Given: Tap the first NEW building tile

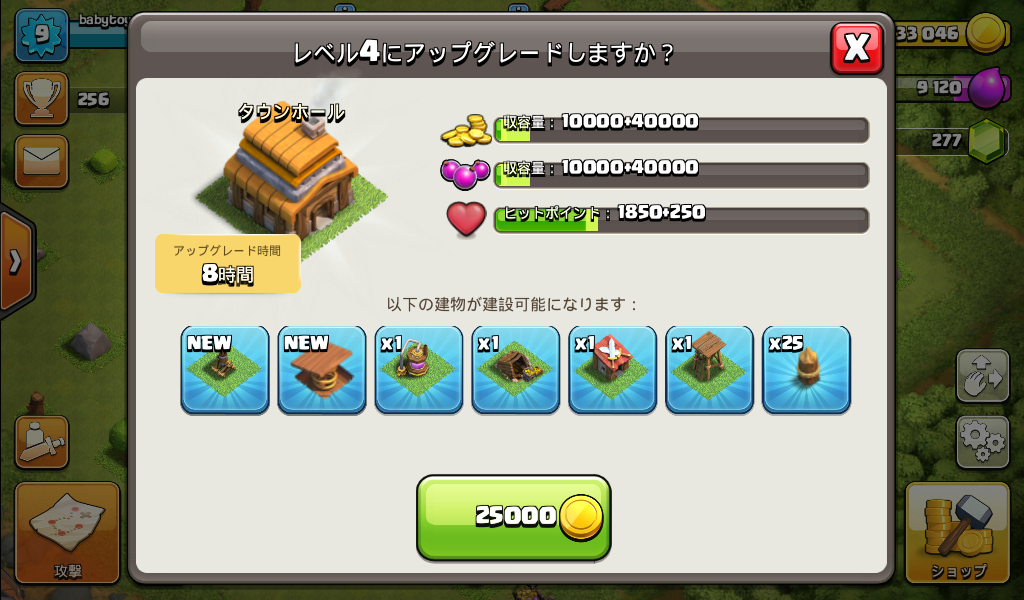Looking at the screenshot, I should [225, 369].
